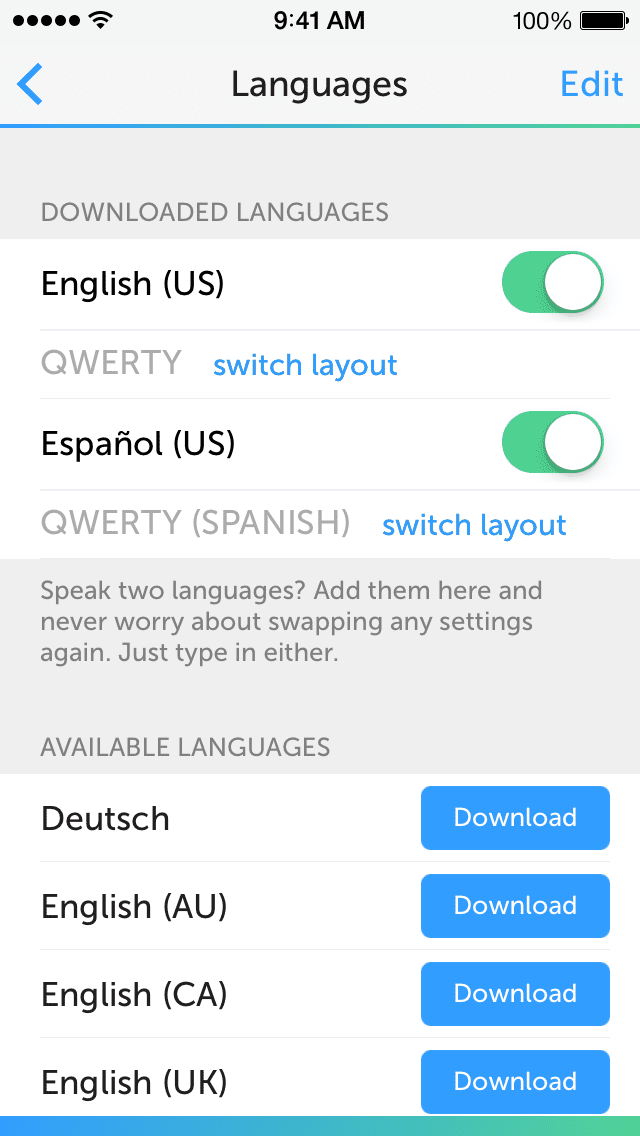Switch layout for QWERTY (Spanish)
Viewport: 640px width, 1136px height.
474,525
